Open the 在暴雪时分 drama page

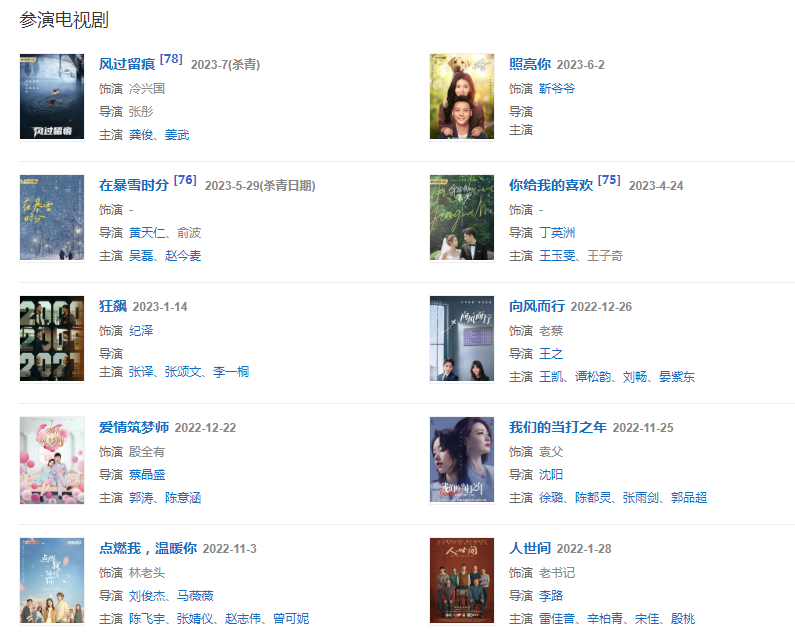coord(134,185)
